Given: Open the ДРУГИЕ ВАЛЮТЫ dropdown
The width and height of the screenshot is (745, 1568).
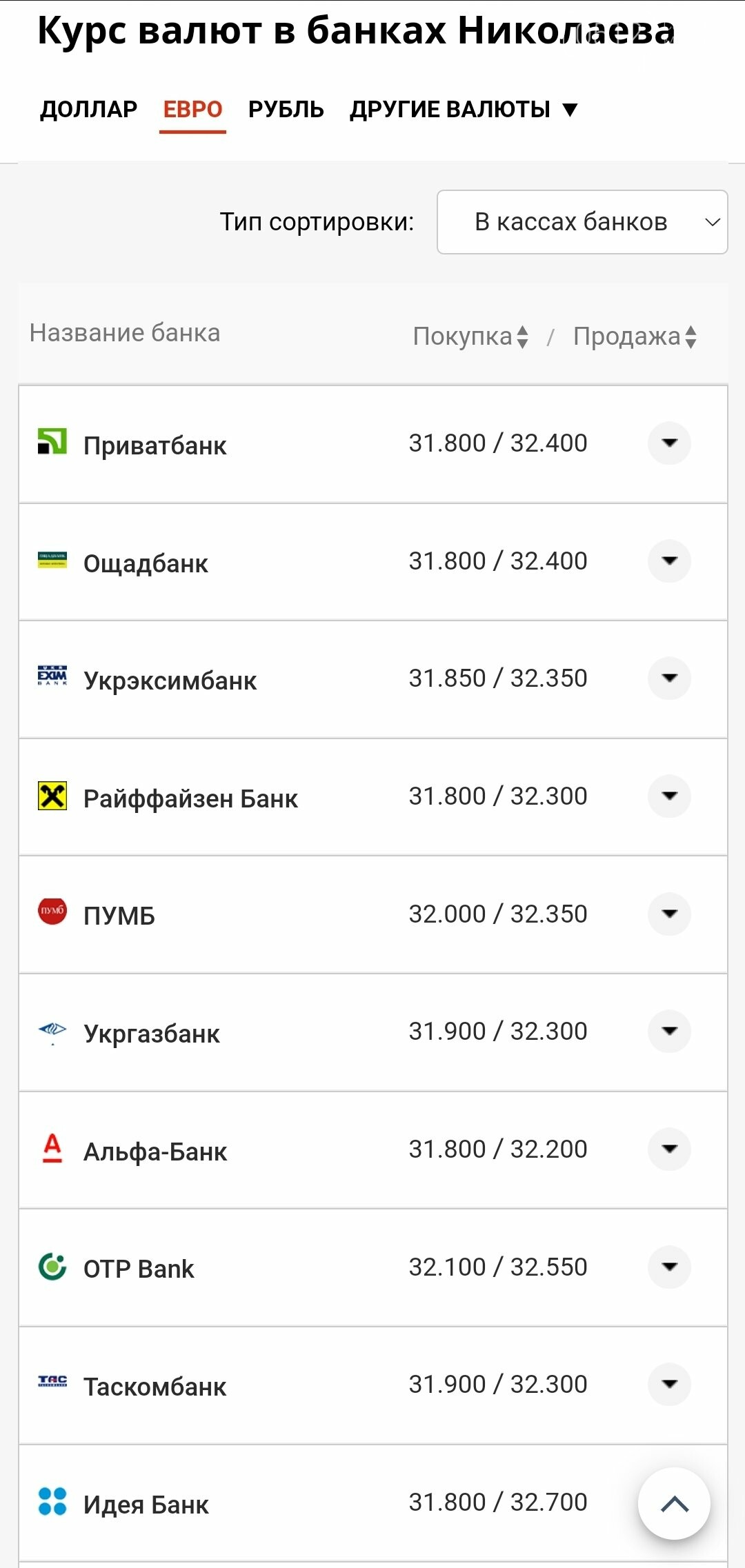Looking at the screenshot, I should [x=464, y=109].
